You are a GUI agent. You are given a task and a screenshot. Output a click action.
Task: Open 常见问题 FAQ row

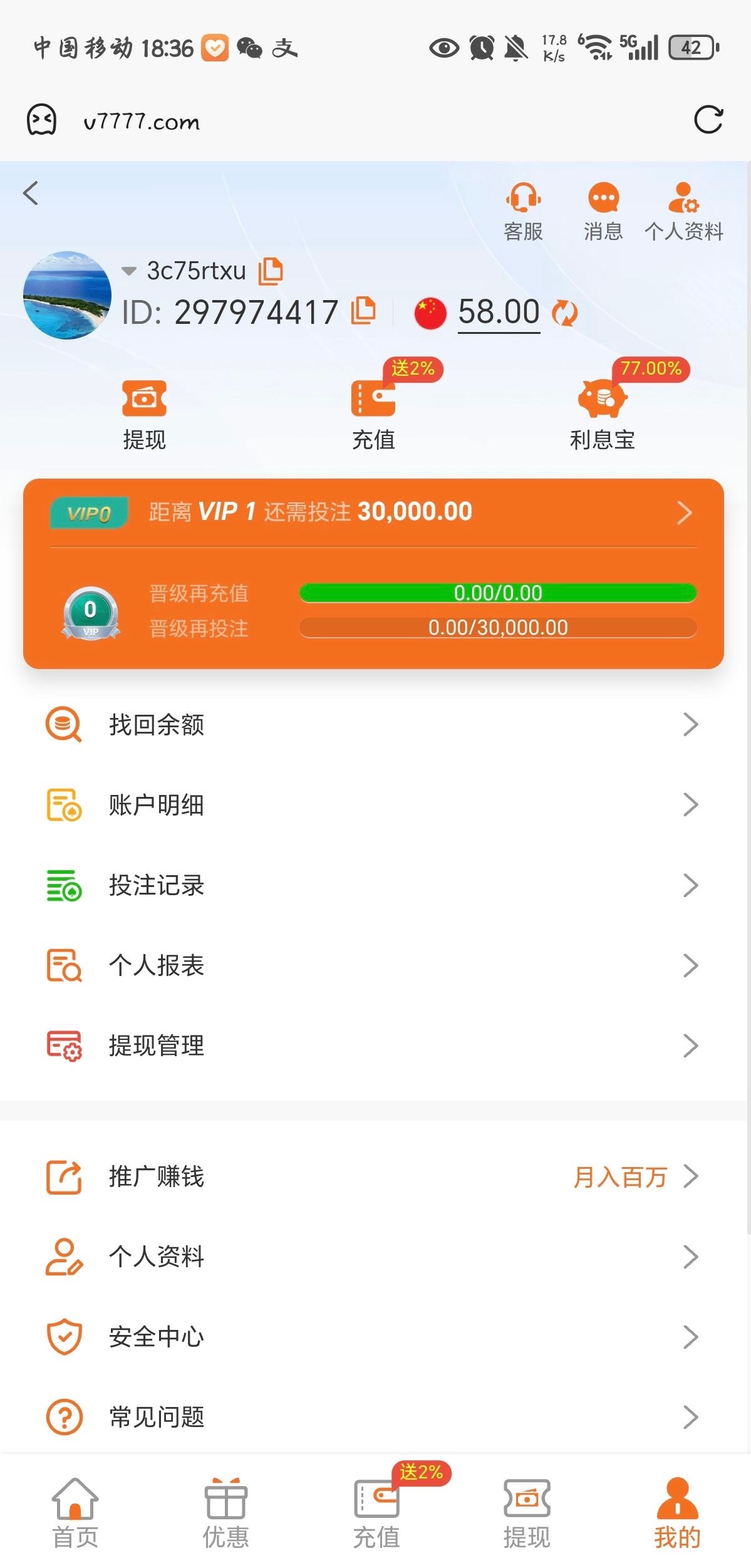pos(373,1417)
